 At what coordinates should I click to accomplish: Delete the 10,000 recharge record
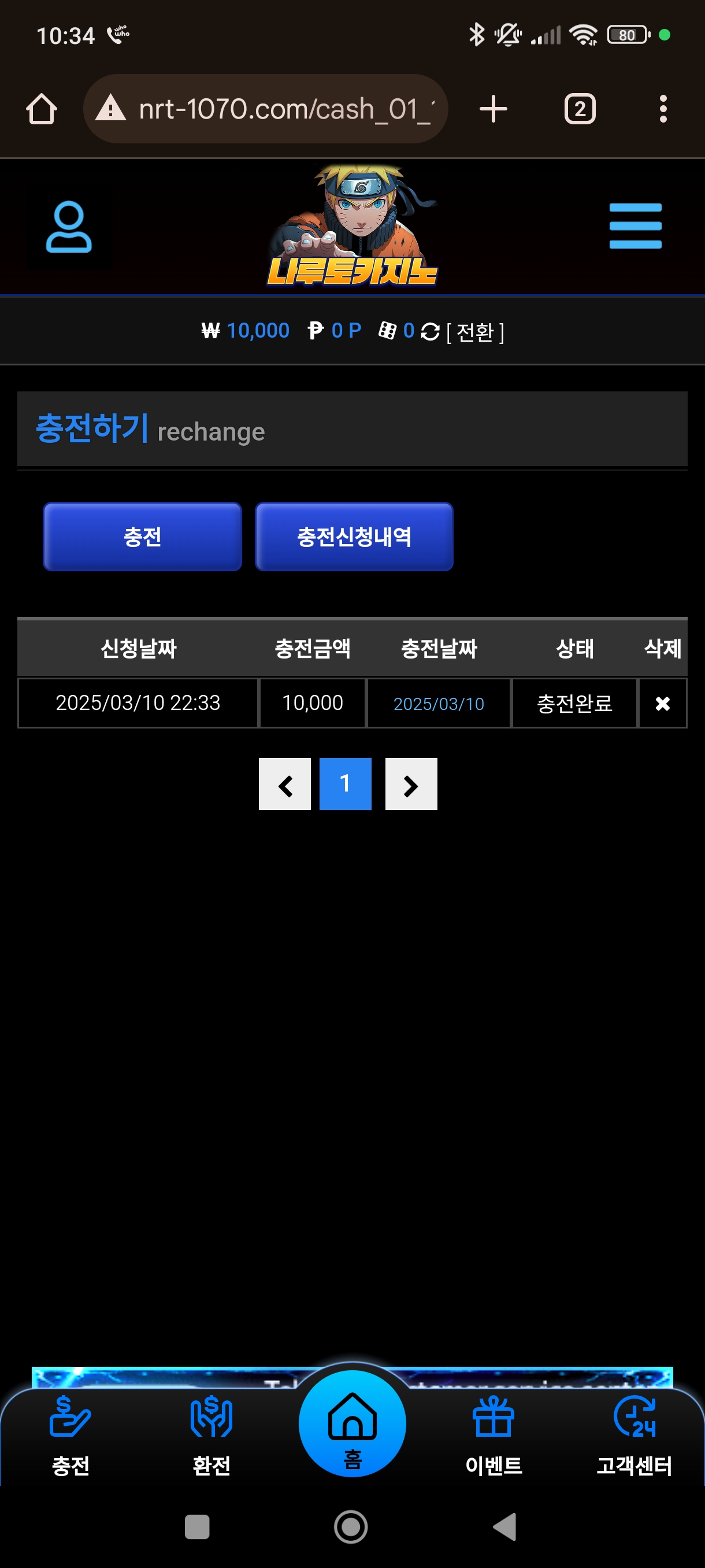pos(662,704)
